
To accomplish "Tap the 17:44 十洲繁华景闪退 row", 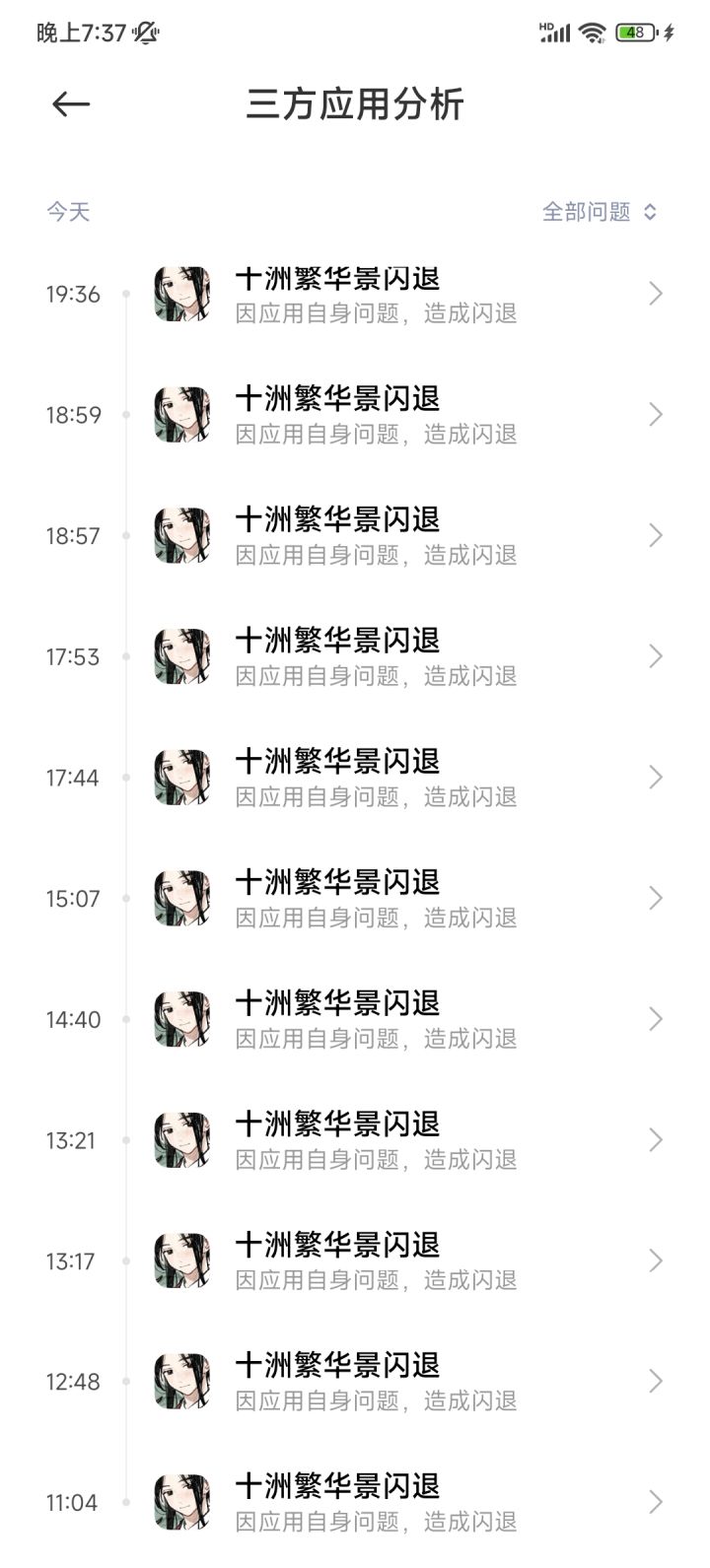I will click(355, 778).
